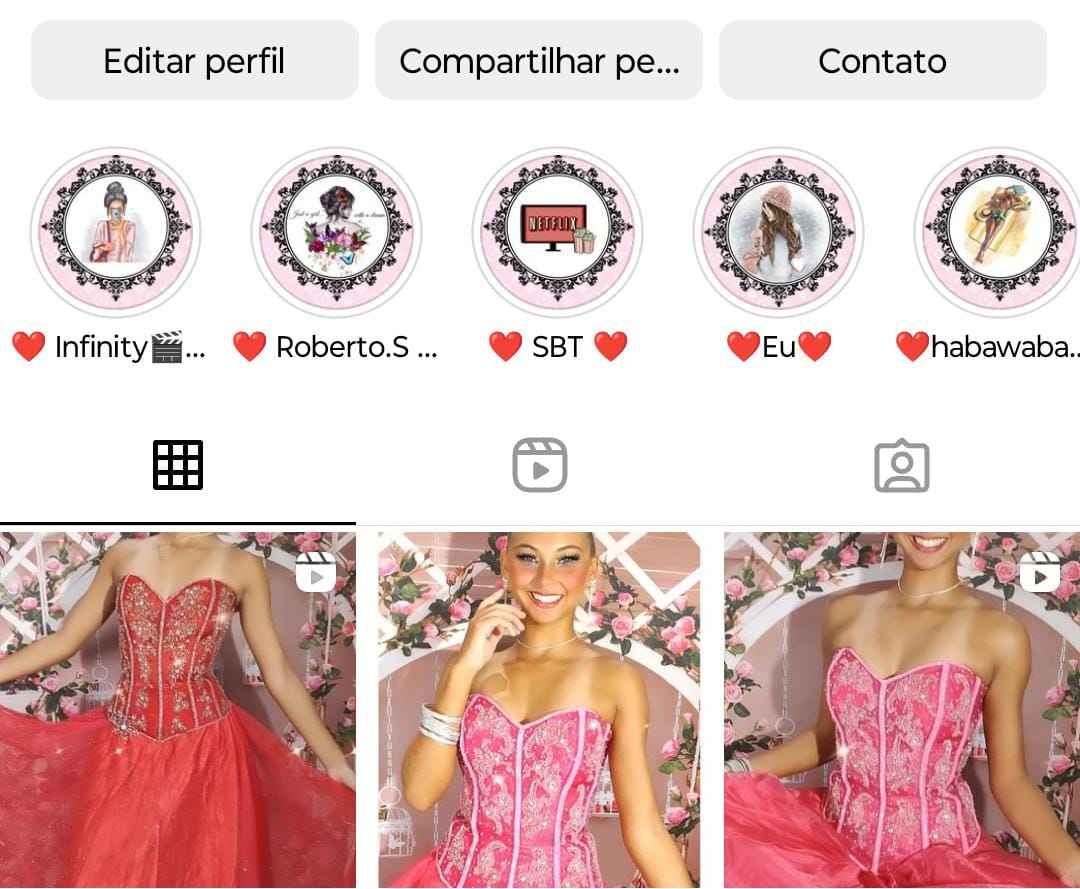Screen dimensions: 1080x889
Task: Open the Roberto.S story highlight
Action: point(336,232)
